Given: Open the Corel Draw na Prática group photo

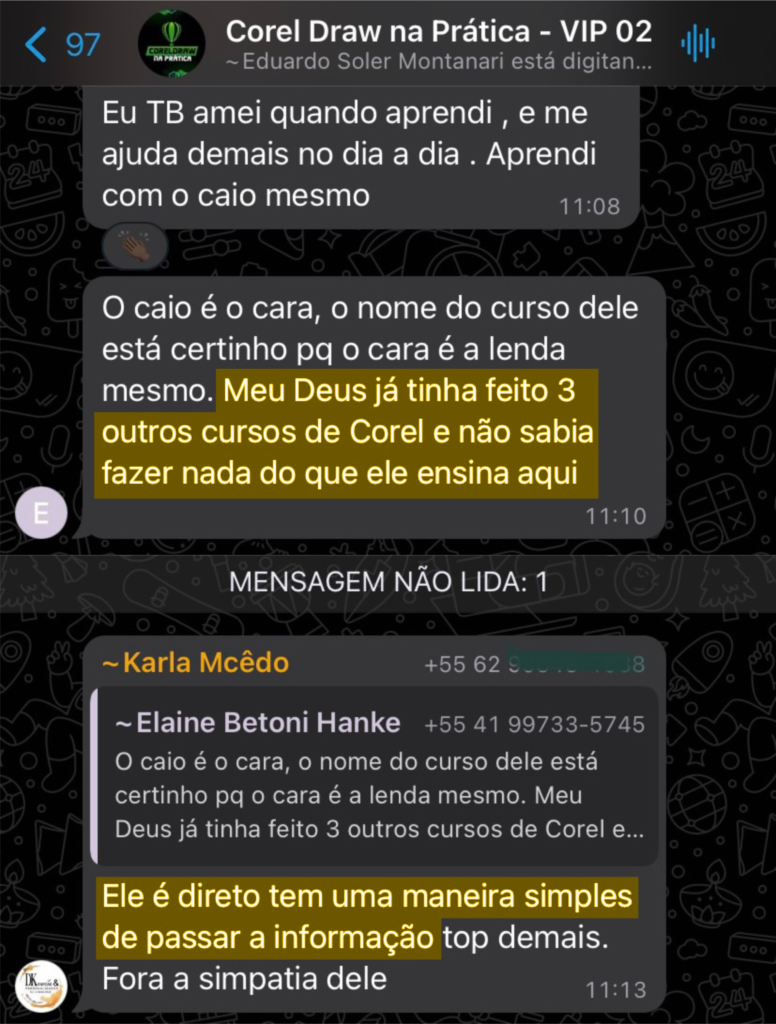Looking at the screenshot, I should (x=171, y=44).
